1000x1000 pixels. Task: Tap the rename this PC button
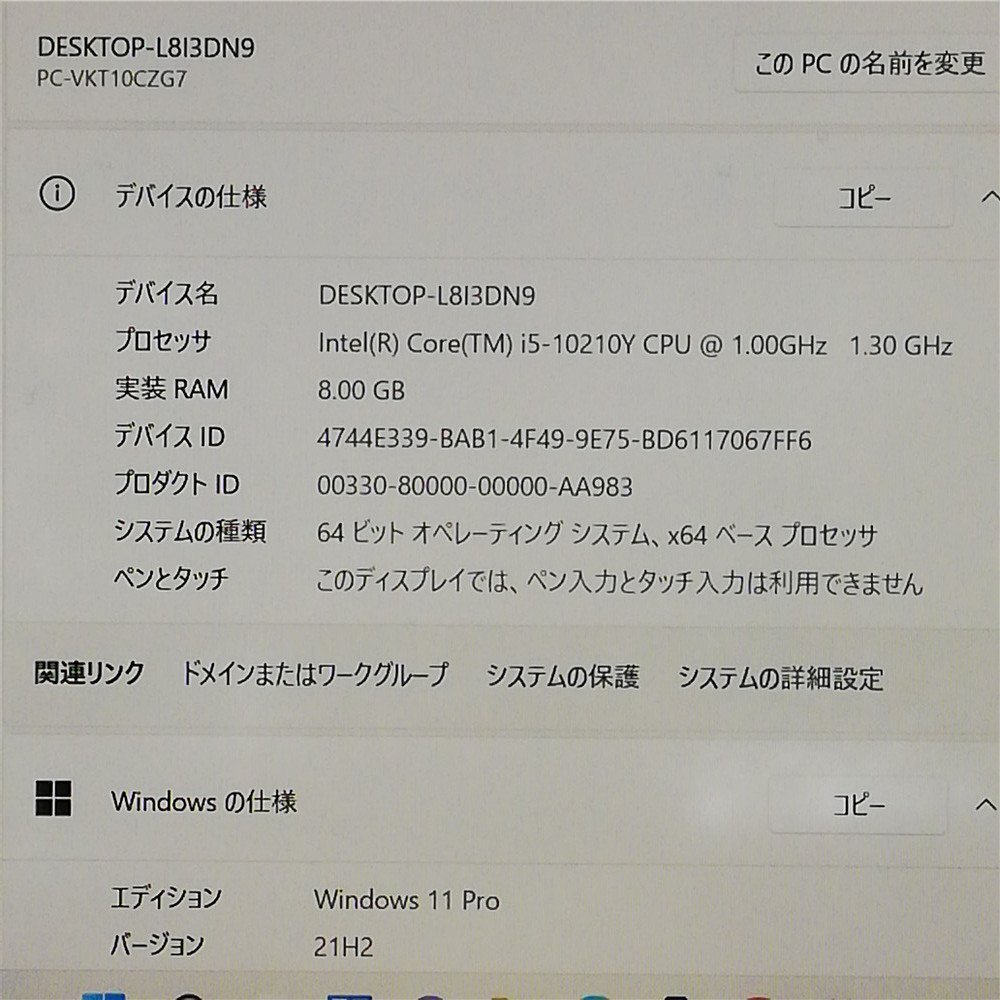pos(868,65)
